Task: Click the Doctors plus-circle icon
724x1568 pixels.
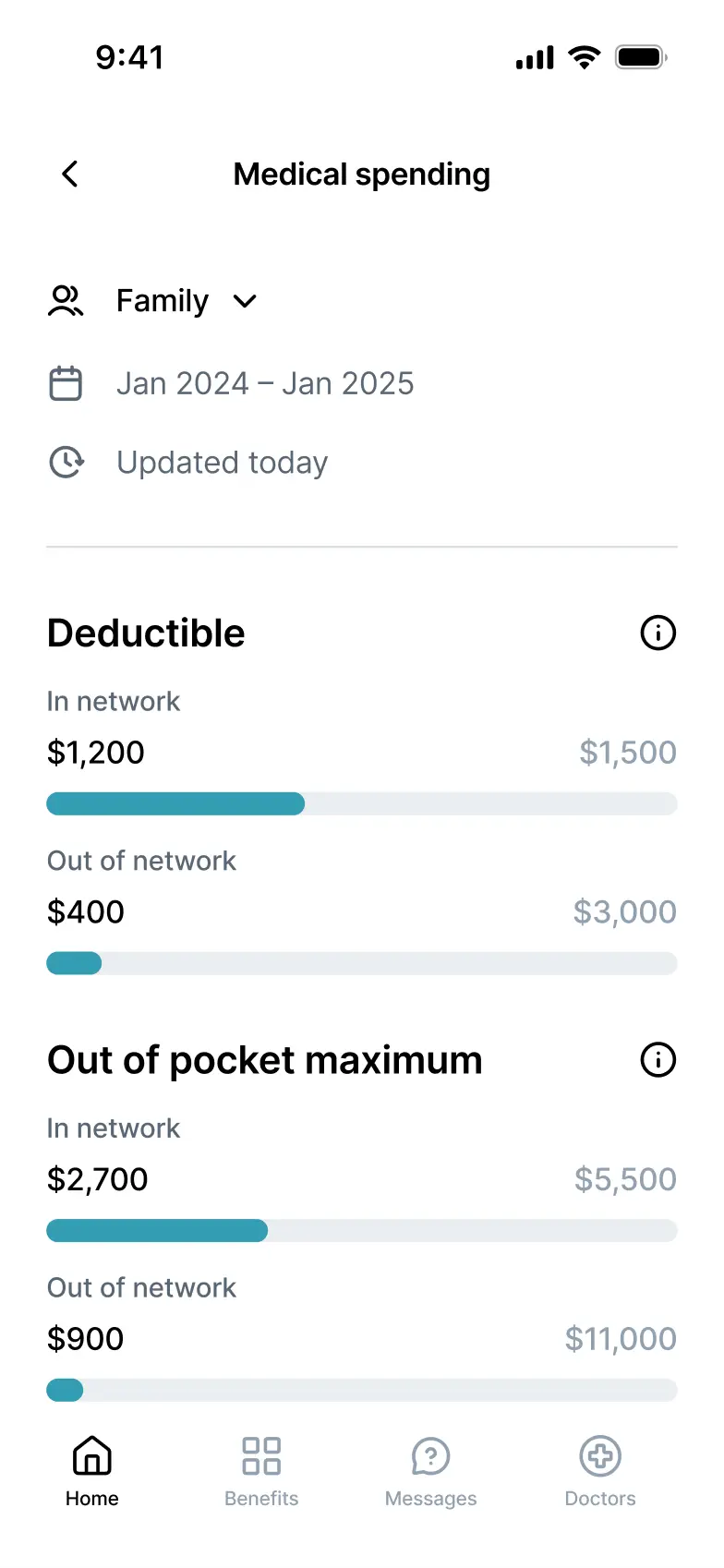Action: (x=600, y=1454)
